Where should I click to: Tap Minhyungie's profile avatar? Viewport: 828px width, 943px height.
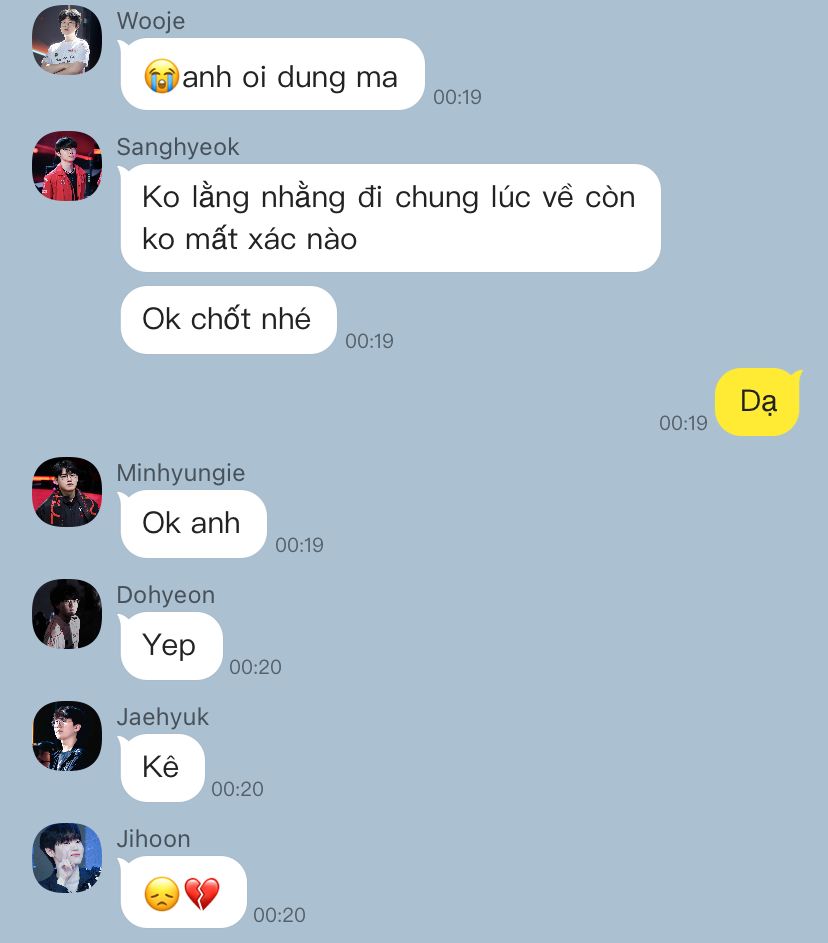point(67,492)
